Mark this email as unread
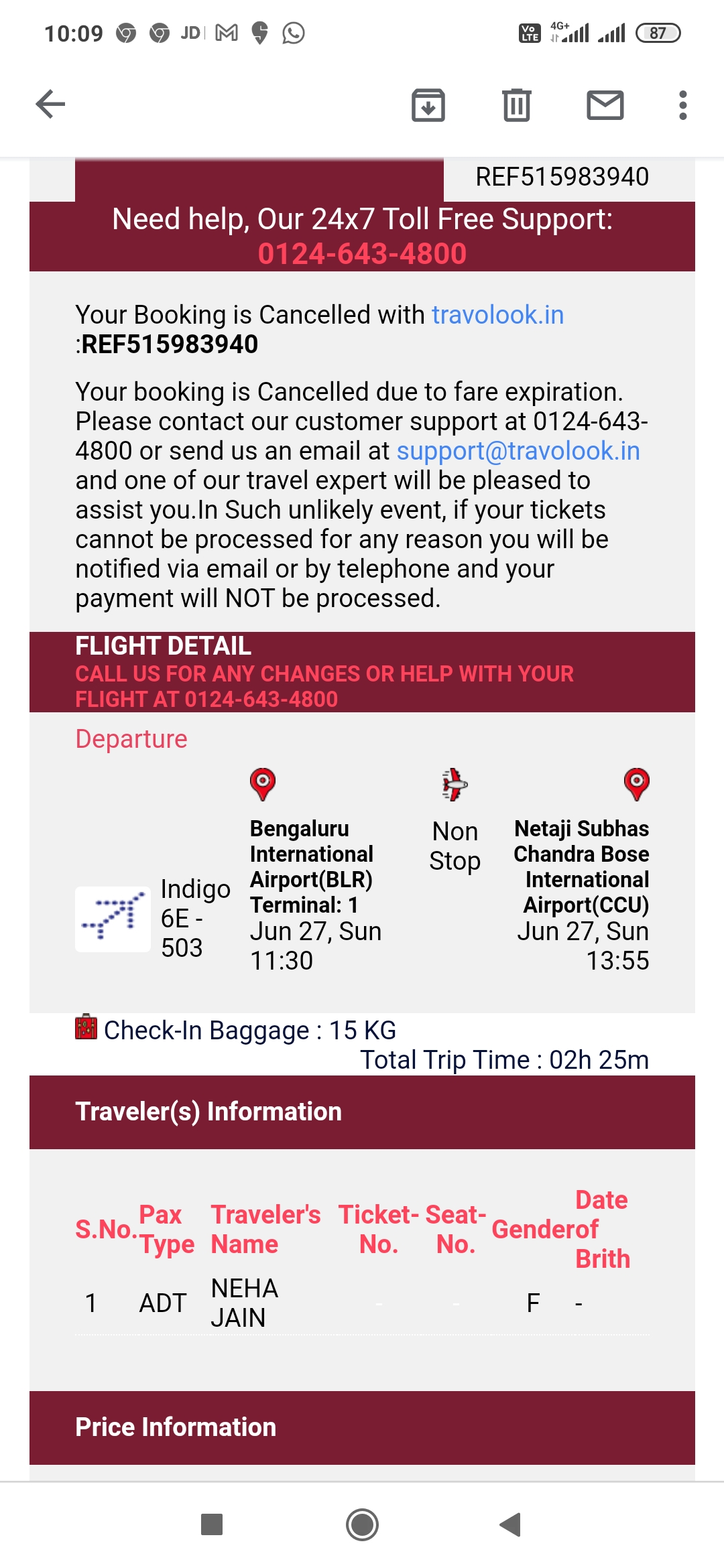 pos(605,105)
